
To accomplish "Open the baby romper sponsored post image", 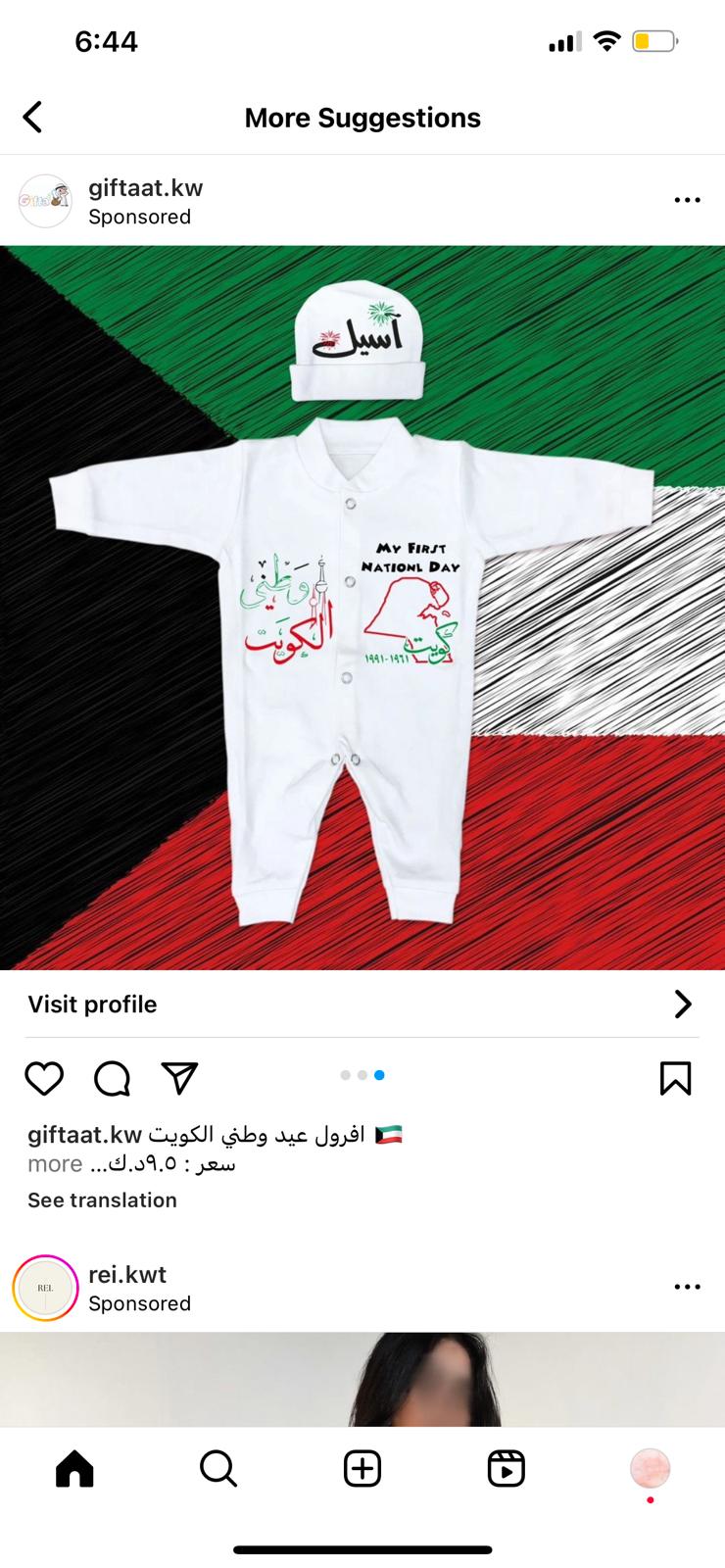I will pos(362,608).
